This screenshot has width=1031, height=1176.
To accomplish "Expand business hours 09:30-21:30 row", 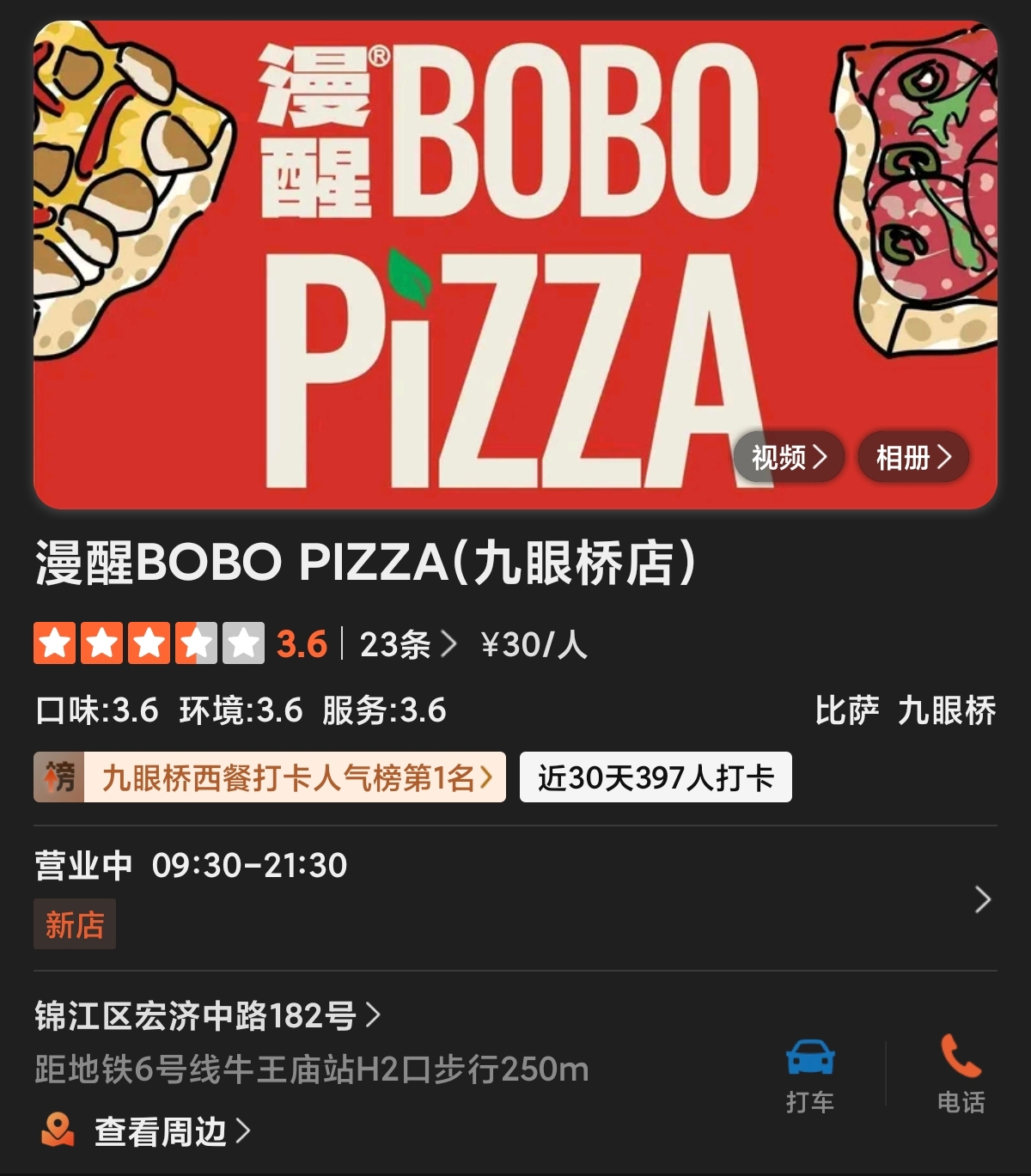I will tap(982, 899).
